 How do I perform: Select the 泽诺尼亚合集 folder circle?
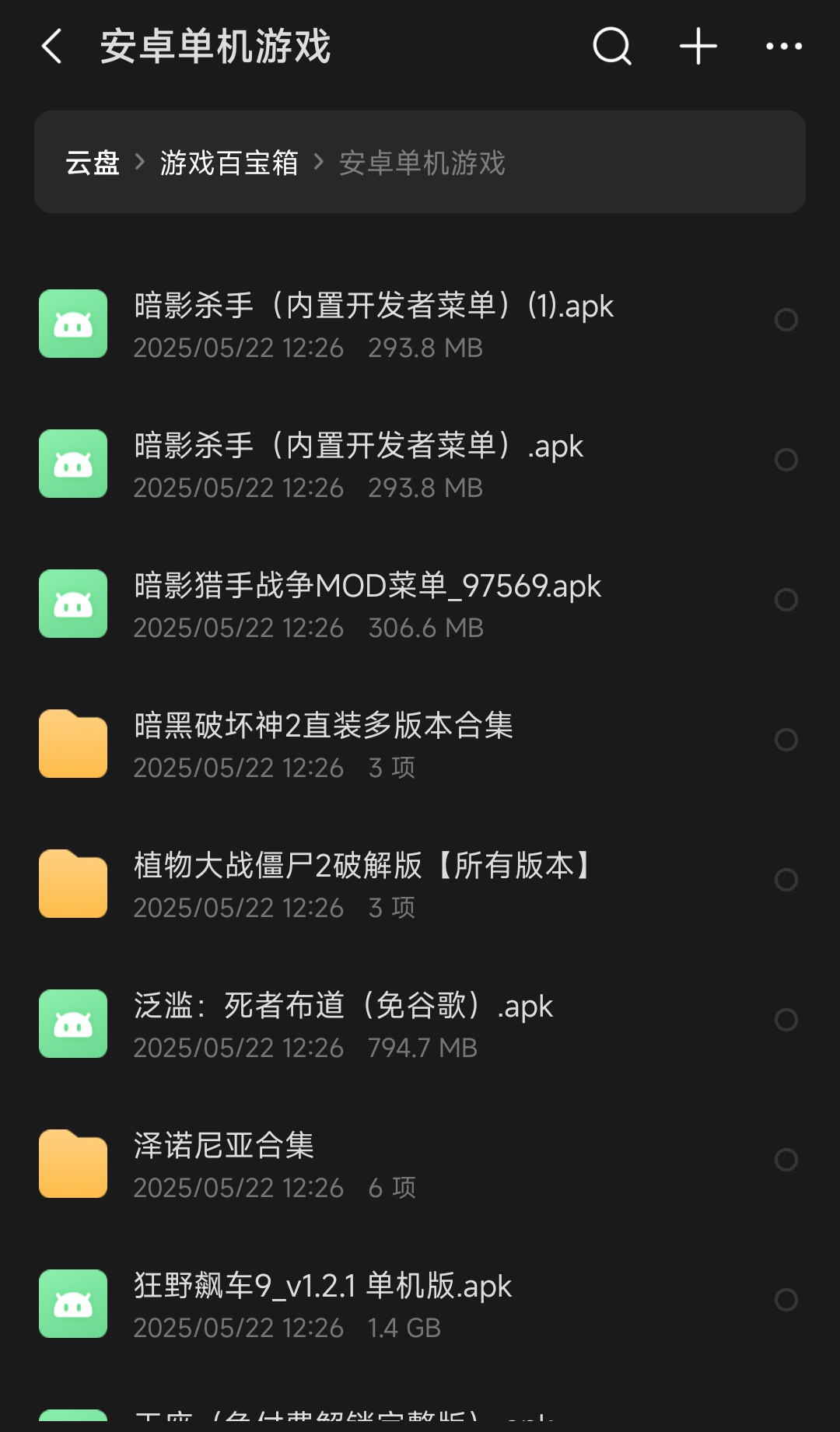[x=786, y=1160]
